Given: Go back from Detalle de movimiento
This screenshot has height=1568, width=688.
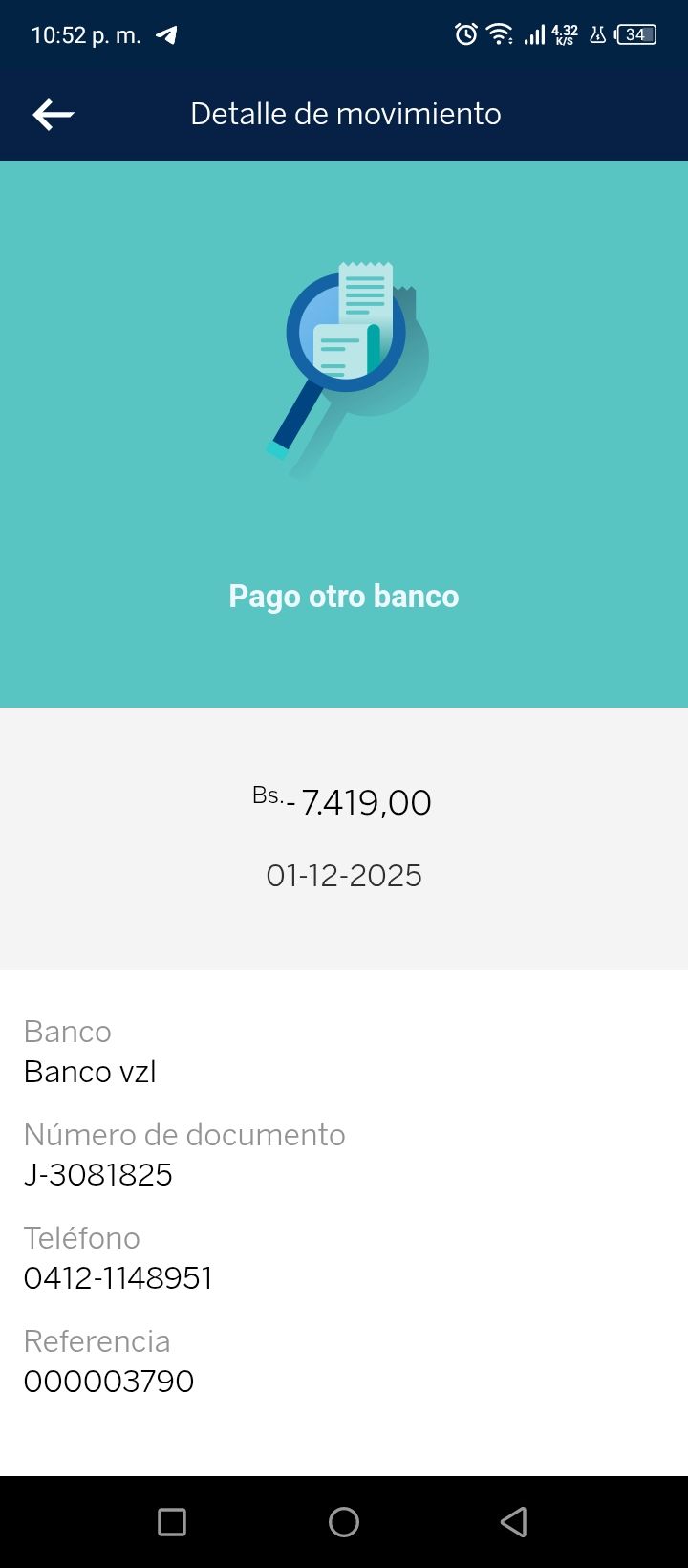Looking at the screenshot, I should [x=54, y=115].
